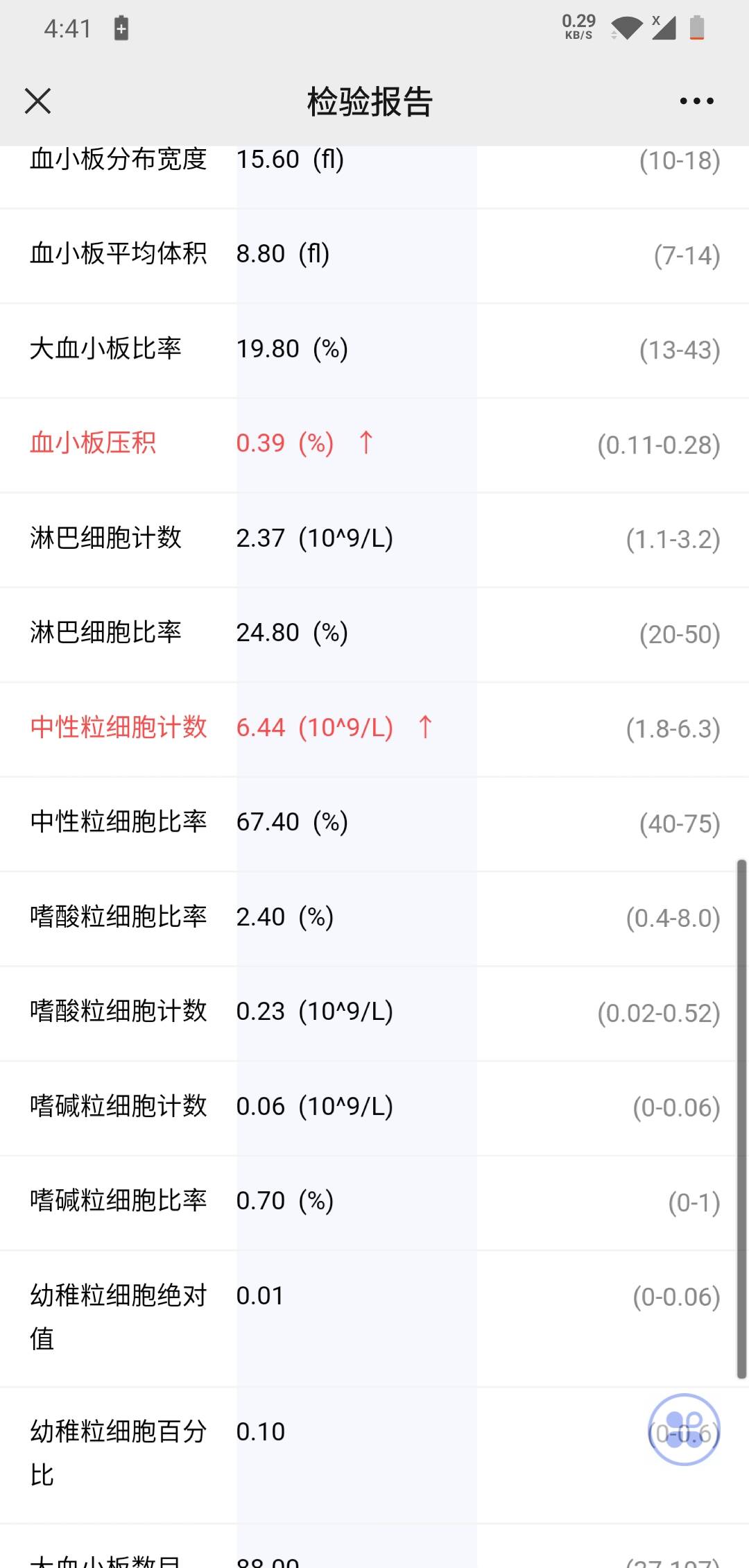This screenshot has height=1568, width=749.
Task: Tap the X to close the report
Action: 37,101
